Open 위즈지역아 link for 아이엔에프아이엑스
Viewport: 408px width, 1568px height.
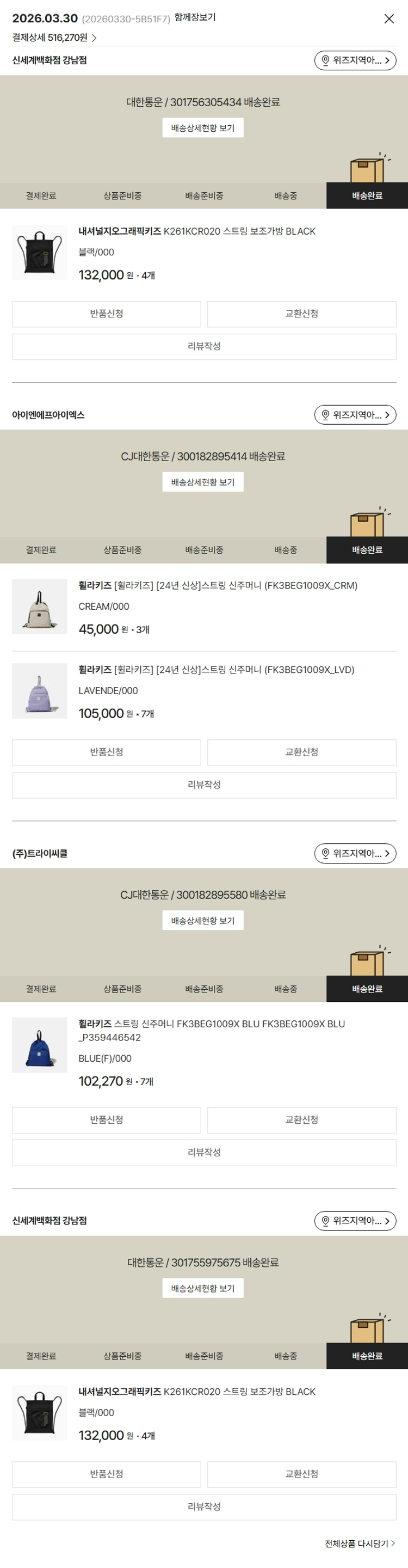click(x=355, y=415)
